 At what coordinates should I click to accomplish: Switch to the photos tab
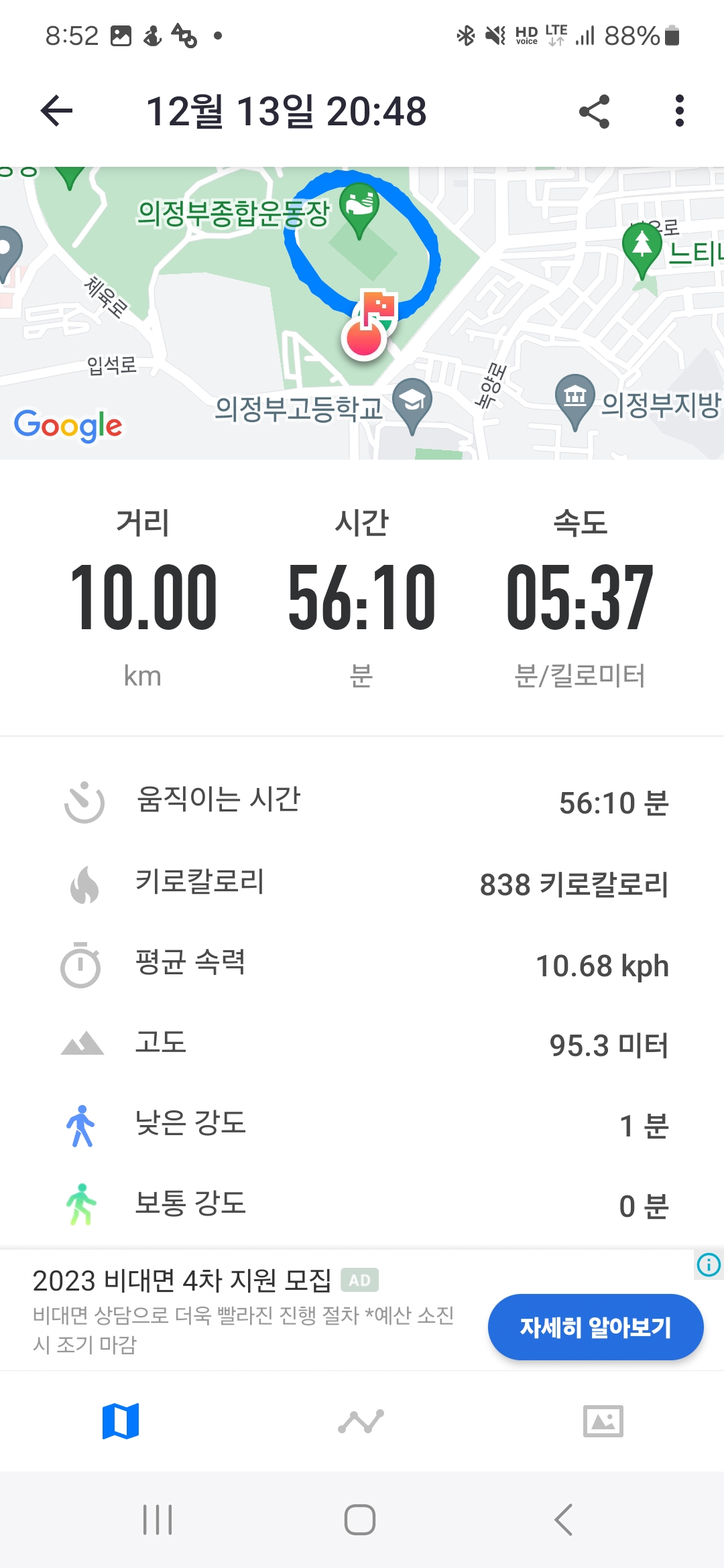click(603, 1421)
